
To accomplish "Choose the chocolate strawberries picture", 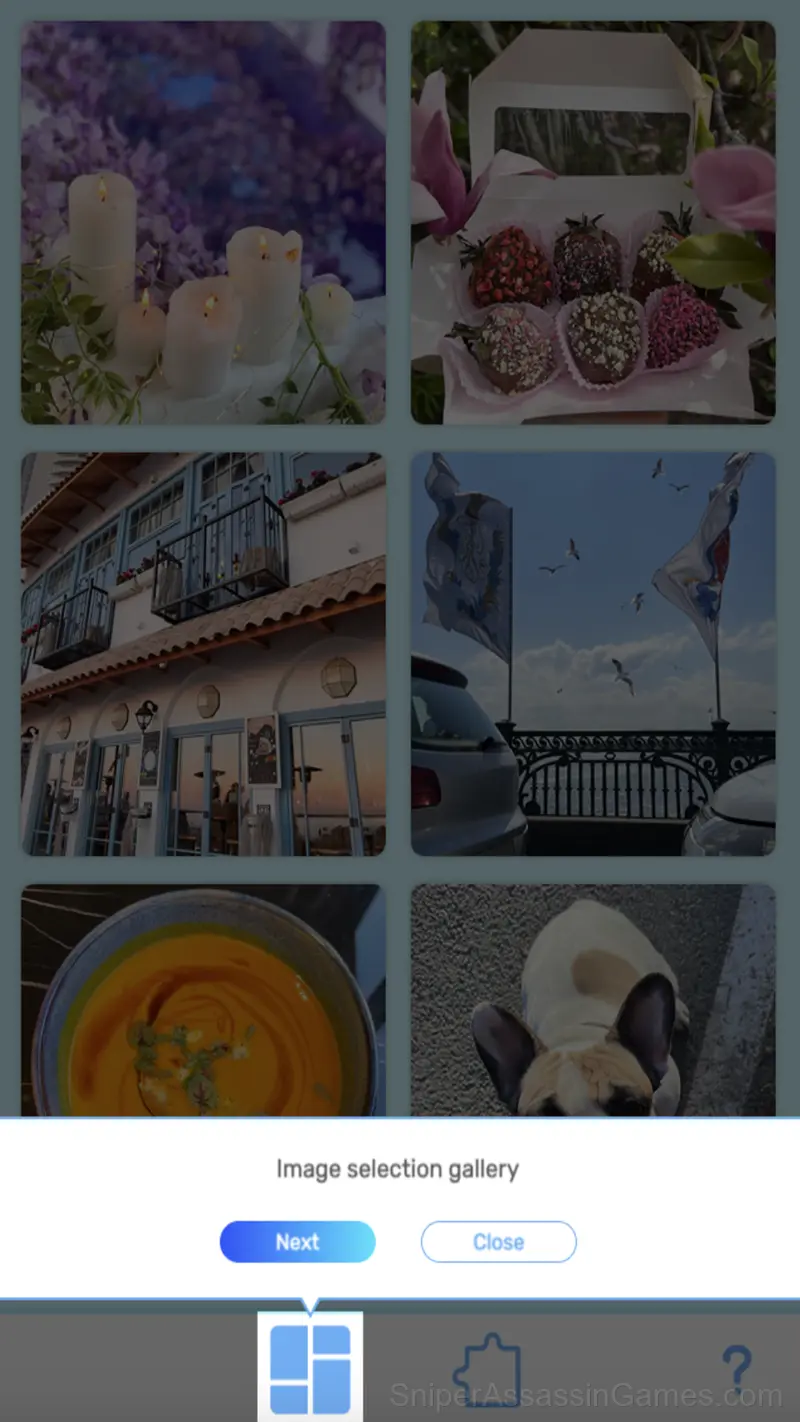I will point(593,223).
